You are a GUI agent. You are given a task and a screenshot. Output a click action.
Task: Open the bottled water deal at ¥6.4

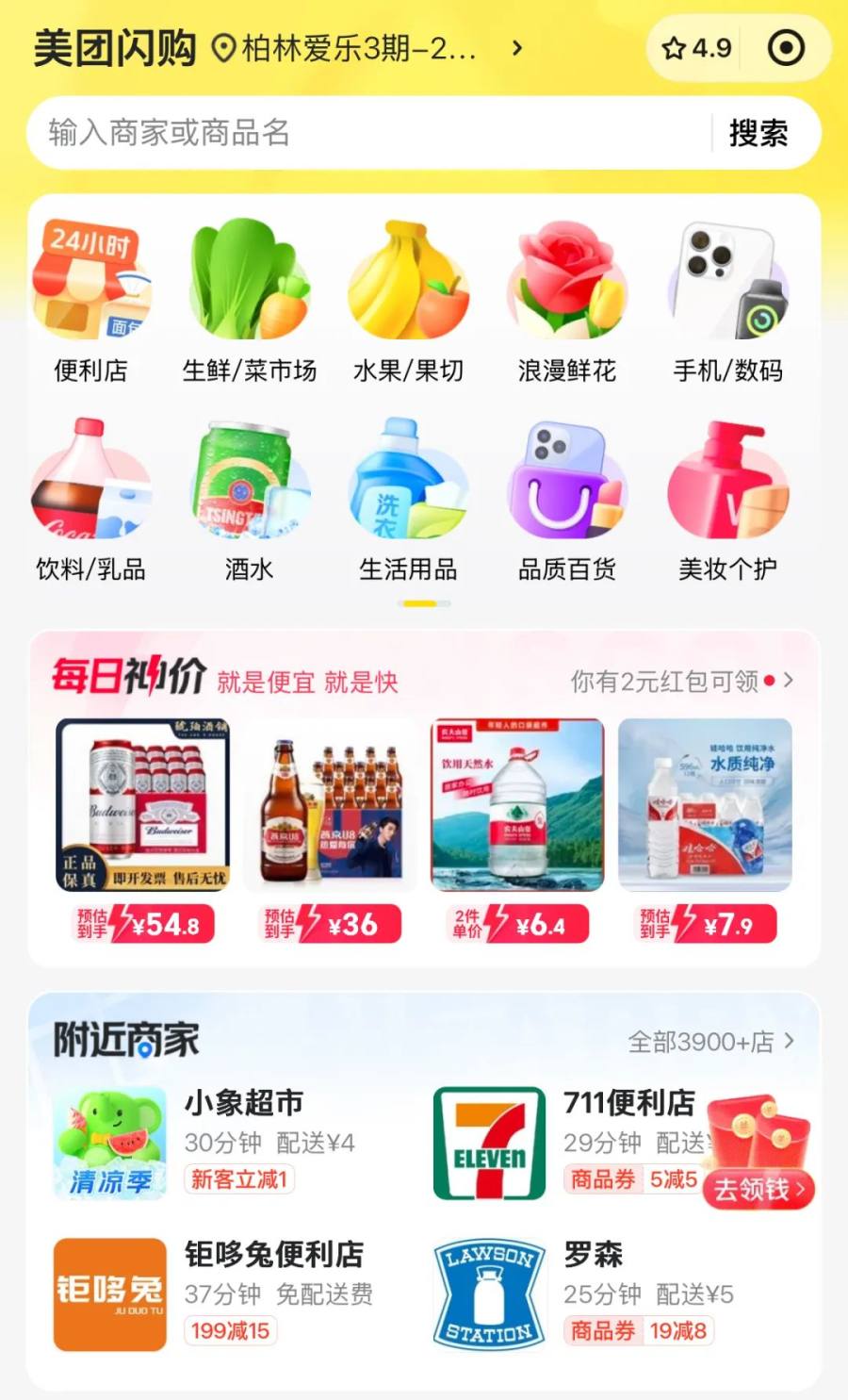(517, 830)
